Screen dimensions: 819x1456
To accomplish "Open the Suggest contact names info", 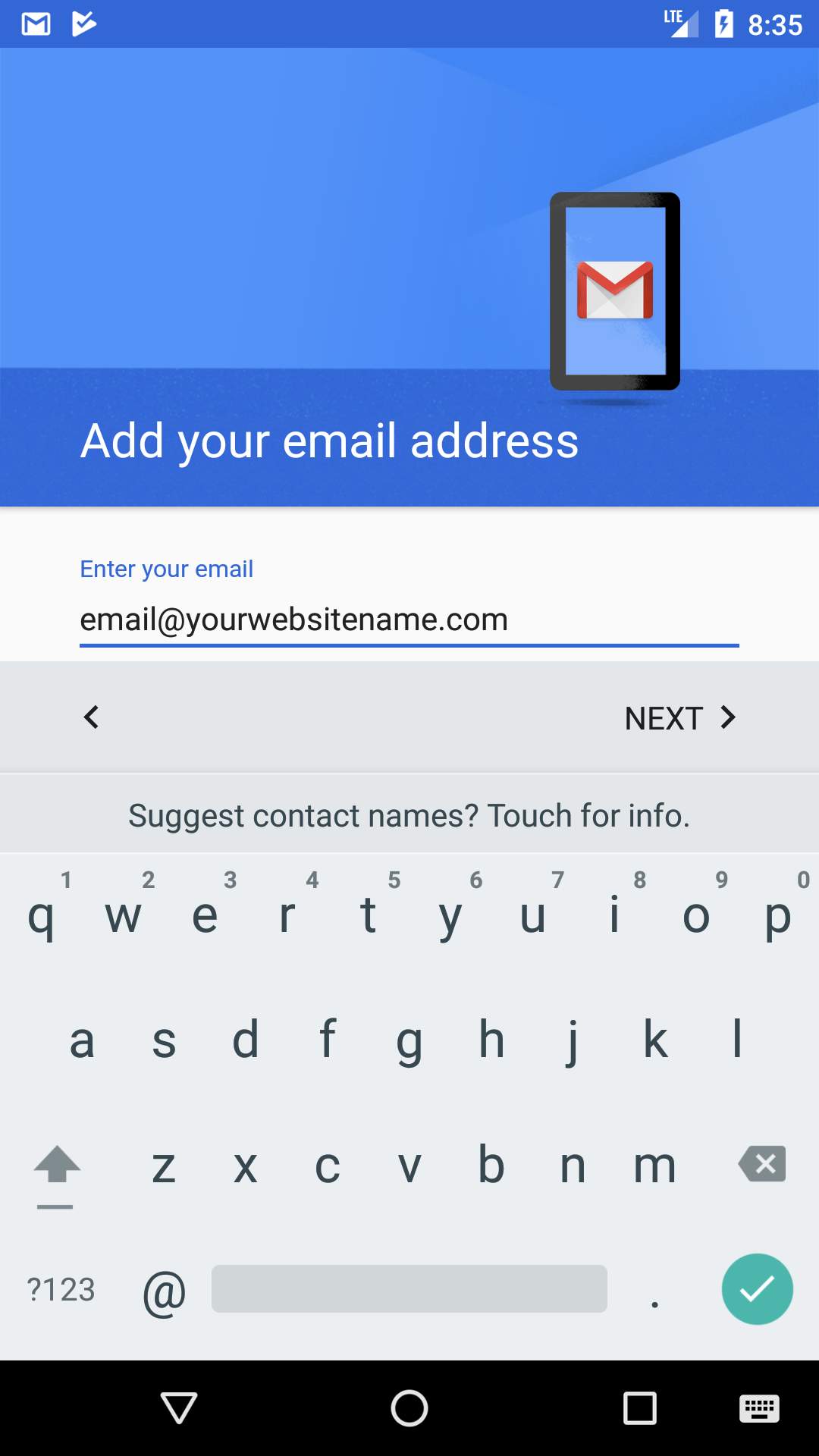I will click(x=409, y=815).
